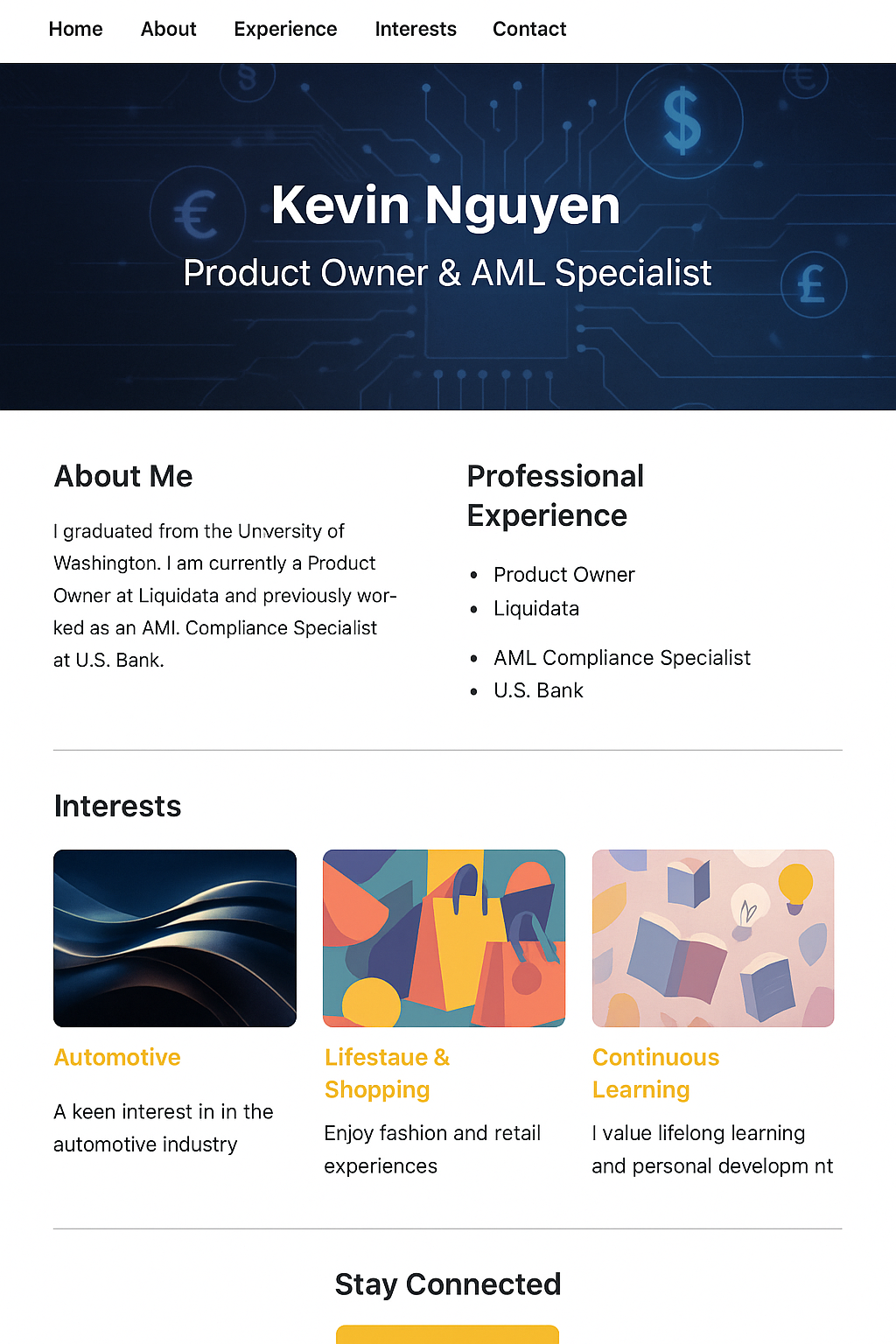Open the Contact nav link

(x=529, y=29)
